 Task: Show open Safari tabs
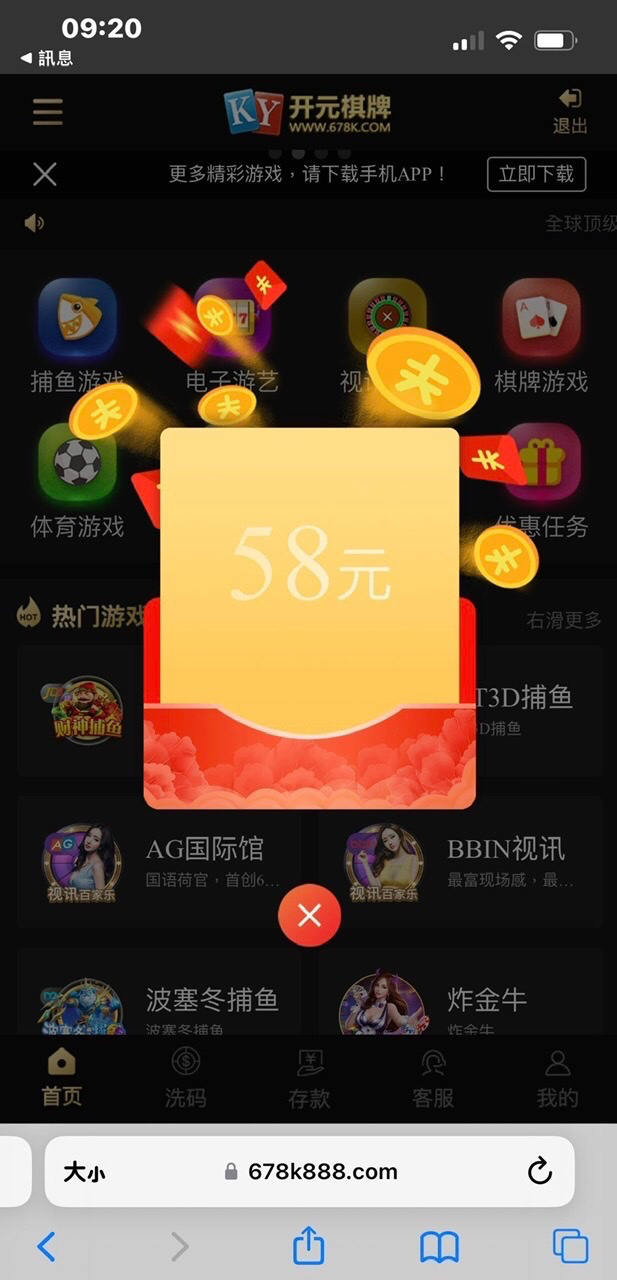click(x=570, y=1246)
